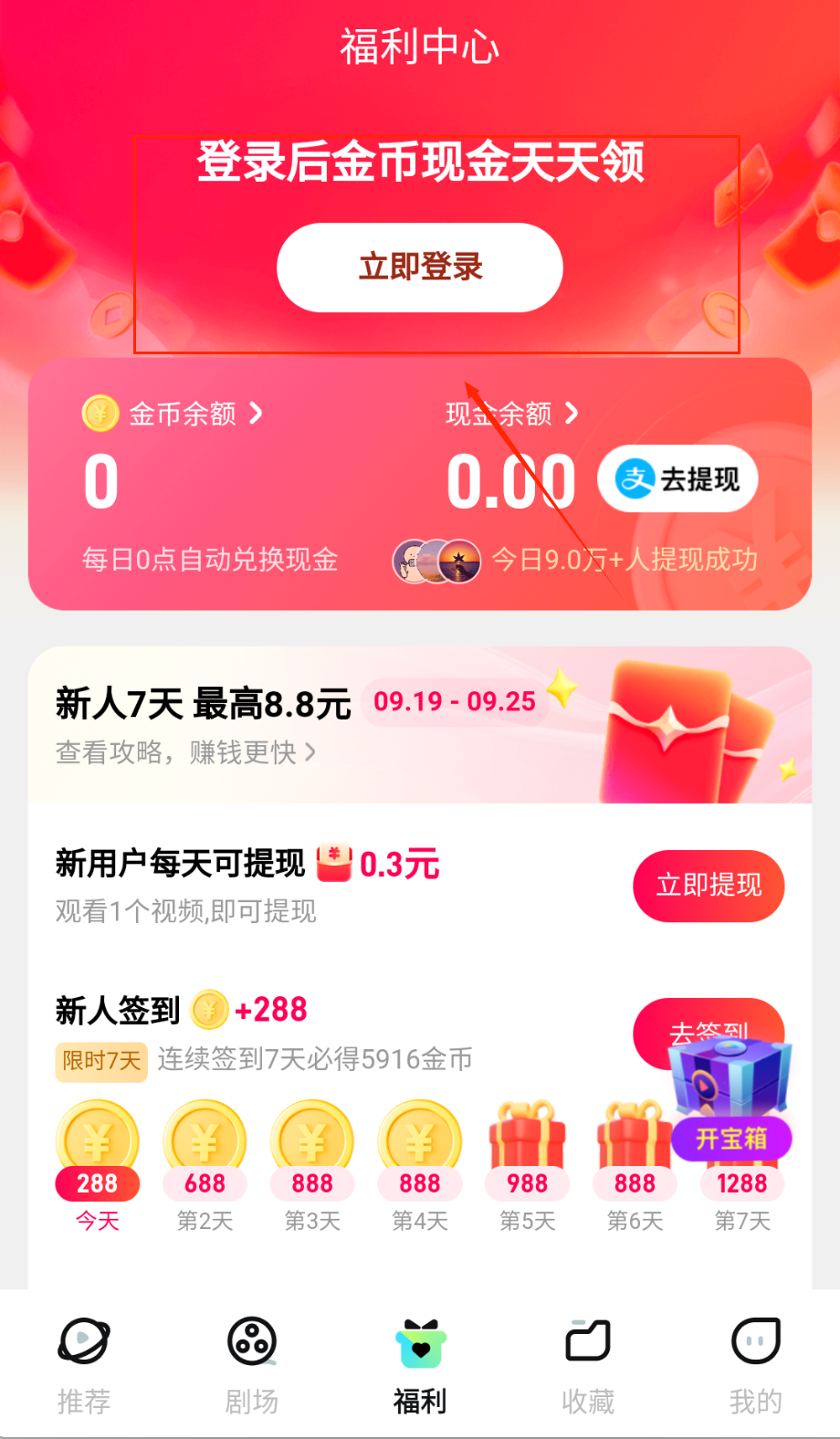
Task: Tap 立即提现 for the 0.3元 reward
Action: click(x=708, y=886)
